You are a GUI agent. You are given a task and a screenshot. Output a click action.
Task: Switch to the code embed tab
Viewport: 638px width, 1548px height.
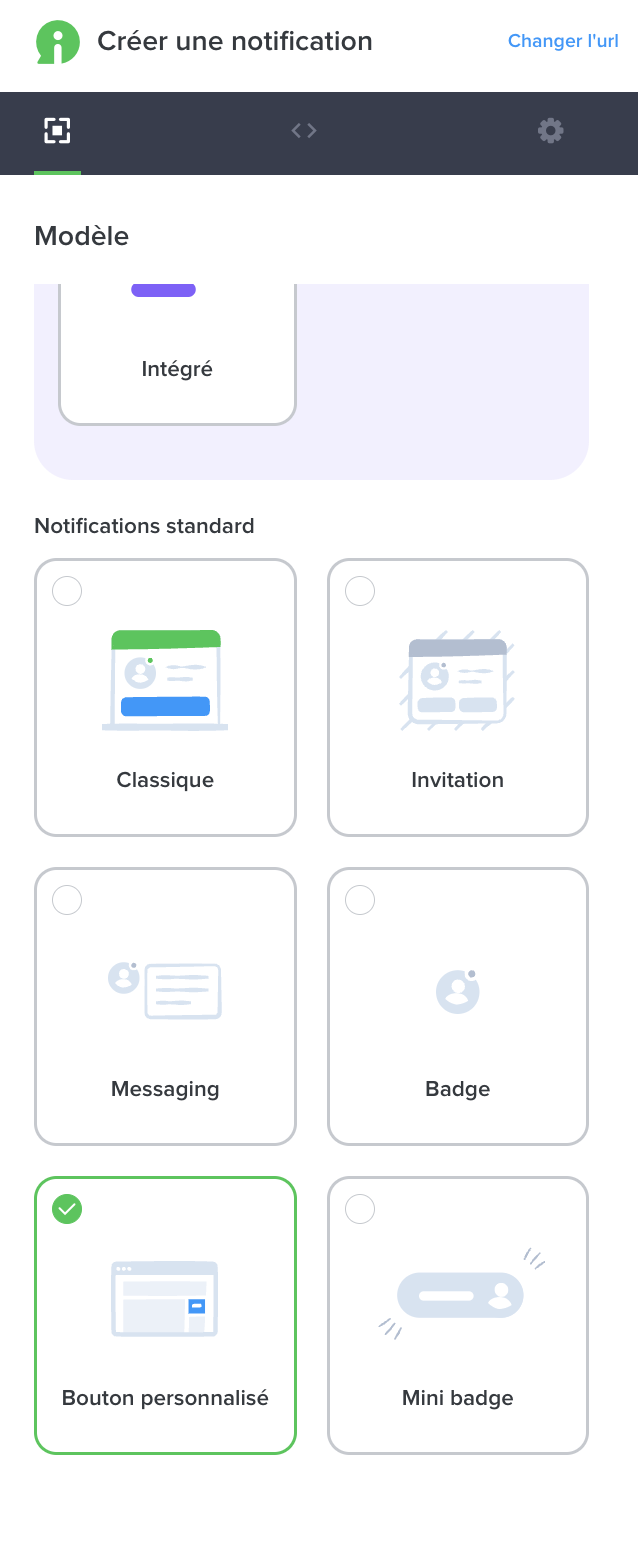pyautogui.click(x=304, y=131)
